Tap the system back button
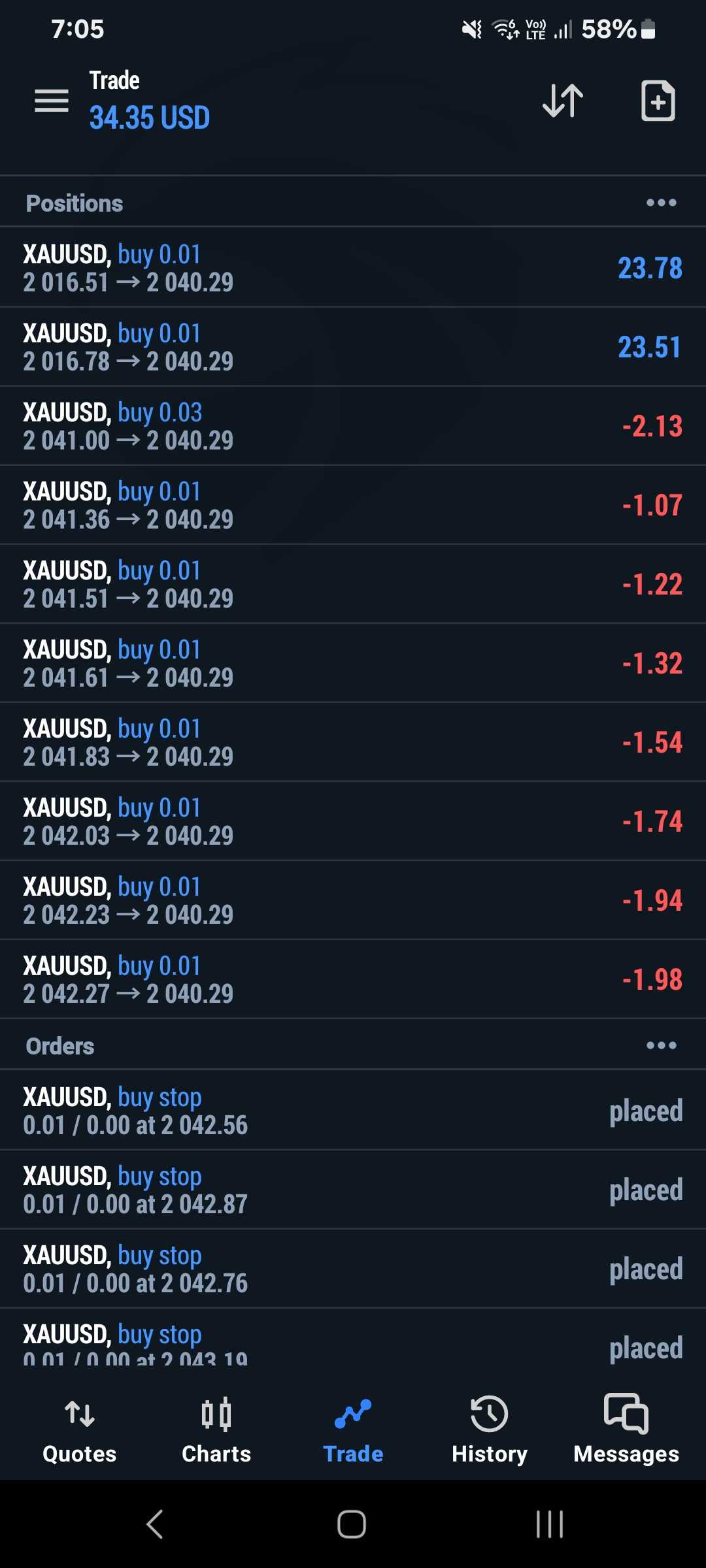The image size is (706, 1568). pos(155,1524)
